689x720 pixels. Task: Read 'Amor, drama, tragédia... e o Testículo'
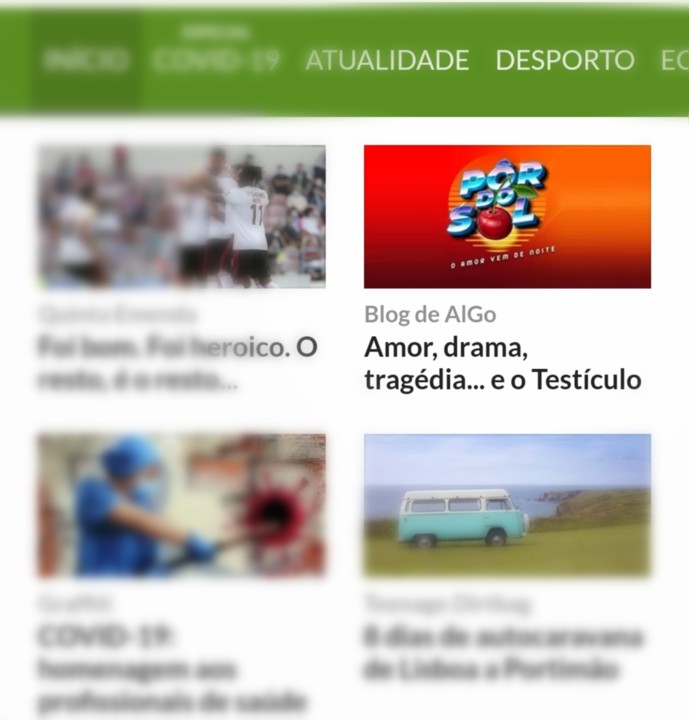coord(502,364)
